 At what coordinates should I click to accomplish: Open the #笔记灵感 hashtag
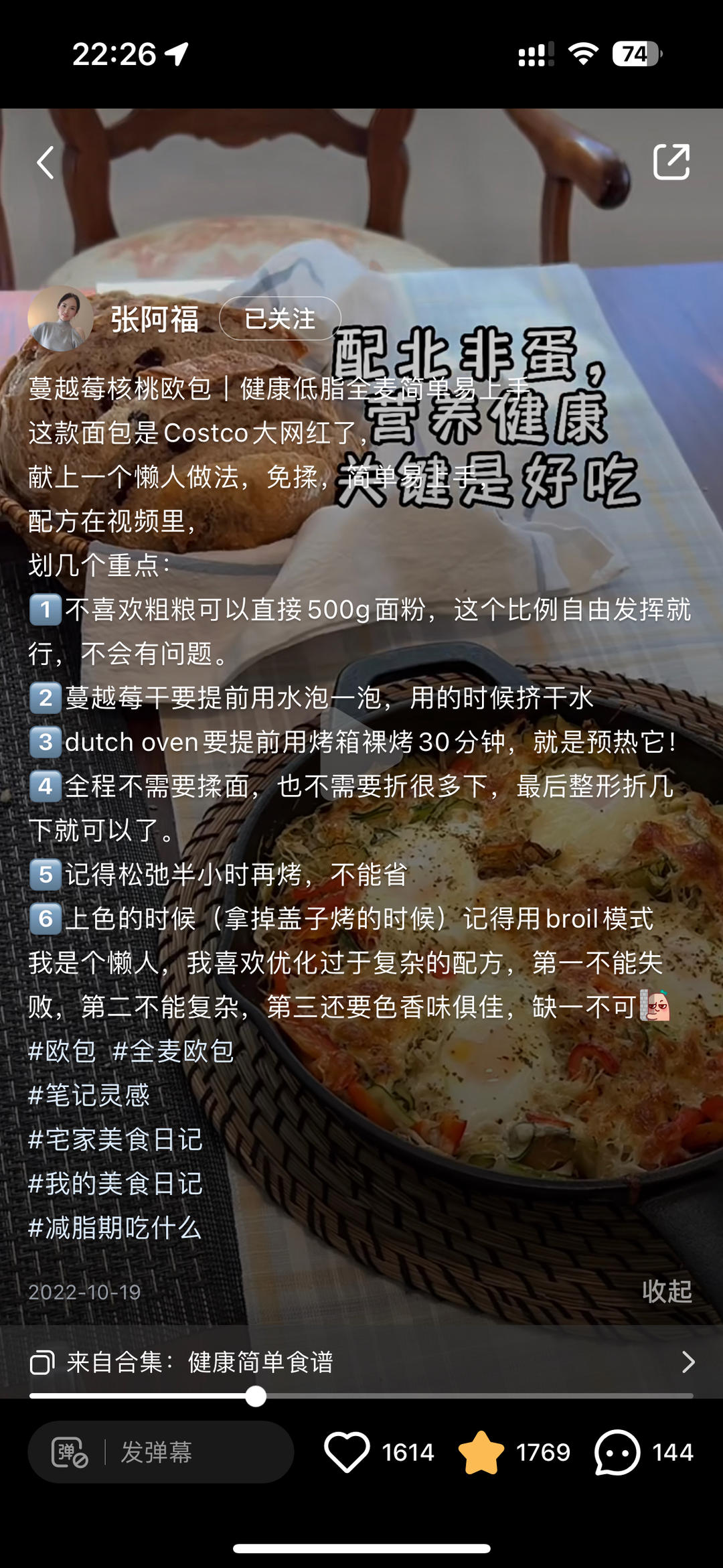(89, 1095)
